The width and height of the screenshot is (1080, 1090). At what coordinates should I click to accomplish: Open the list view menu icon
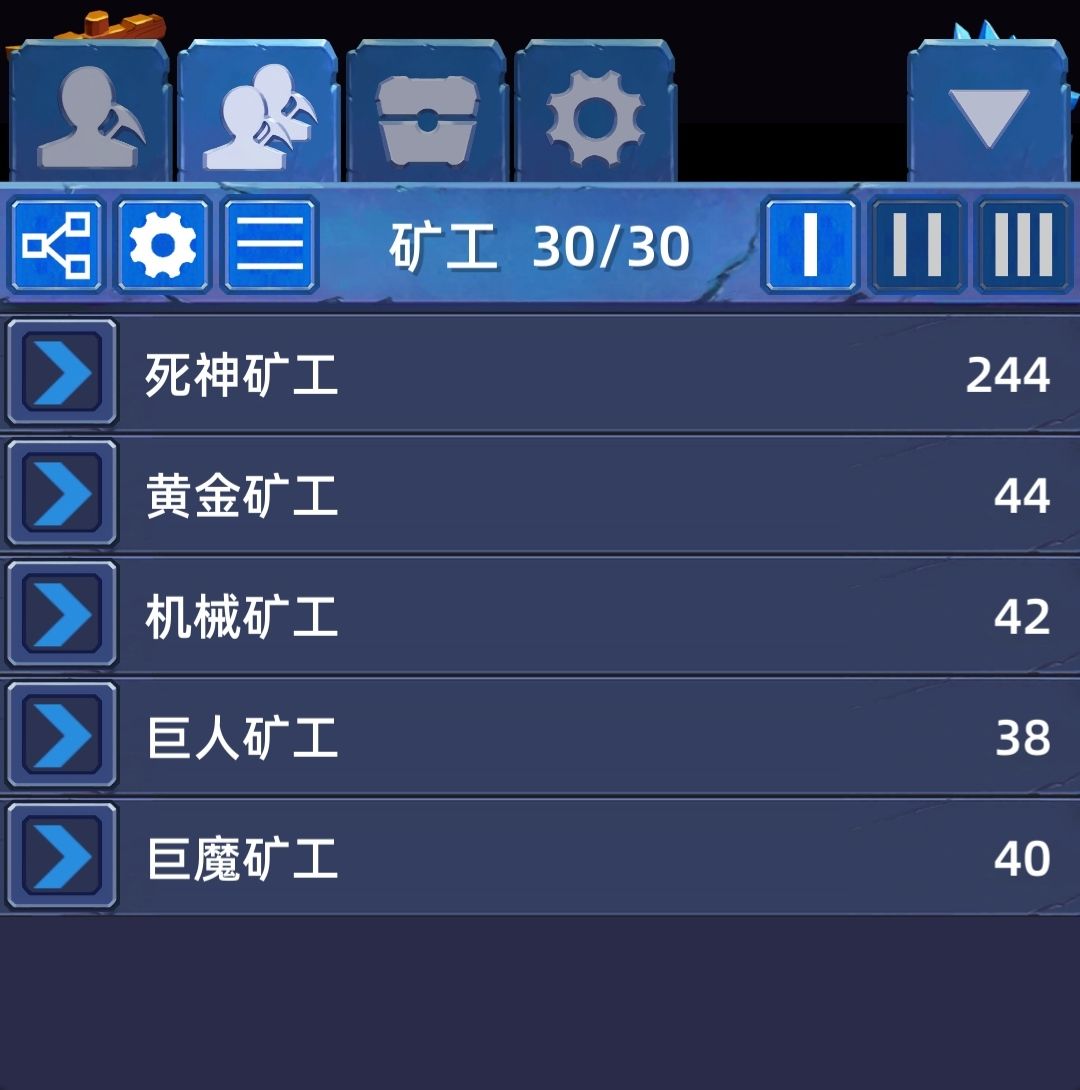269,244
